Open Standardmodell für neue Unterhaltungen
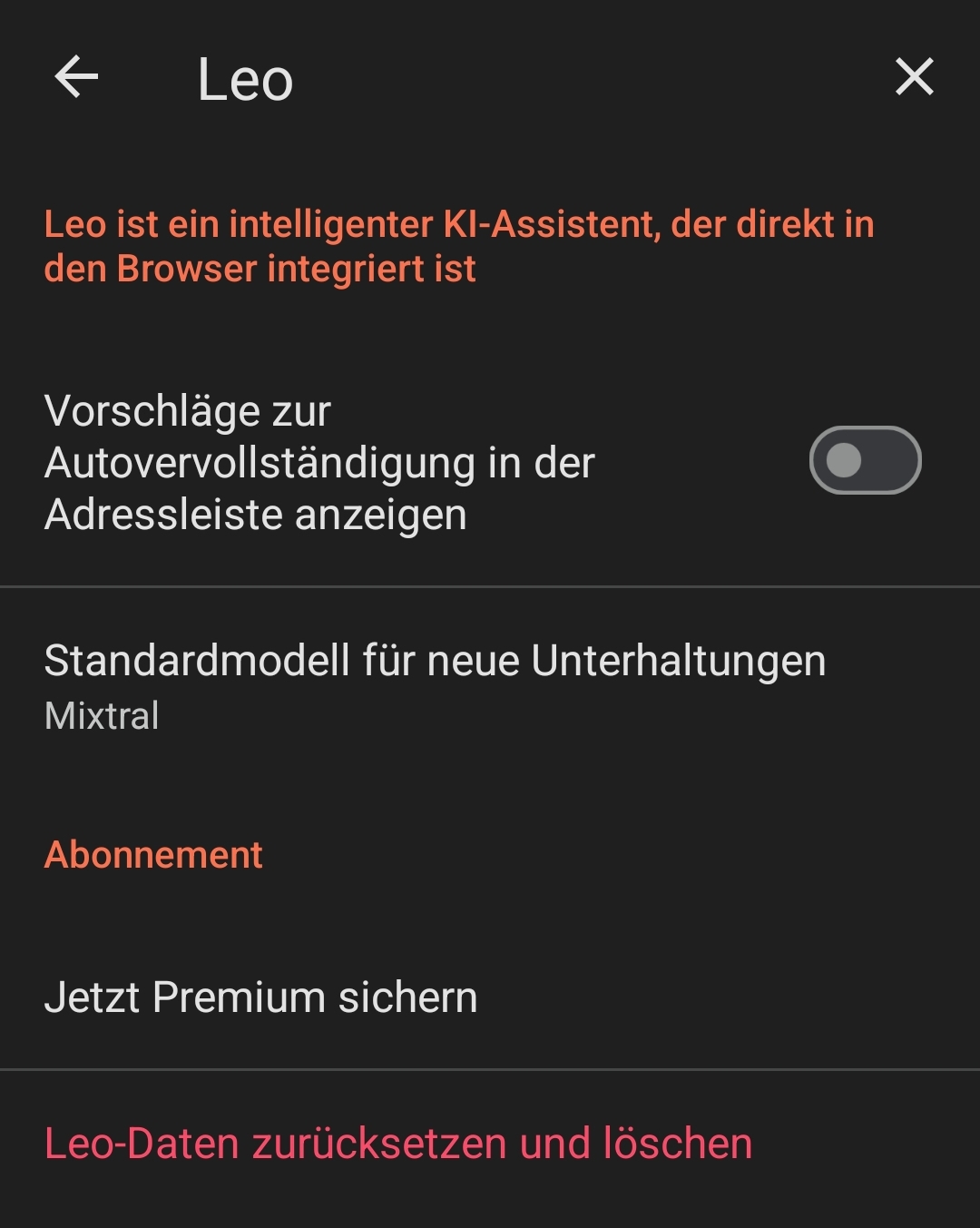The height and width of the screenshot is (1228, 980). 436,686
